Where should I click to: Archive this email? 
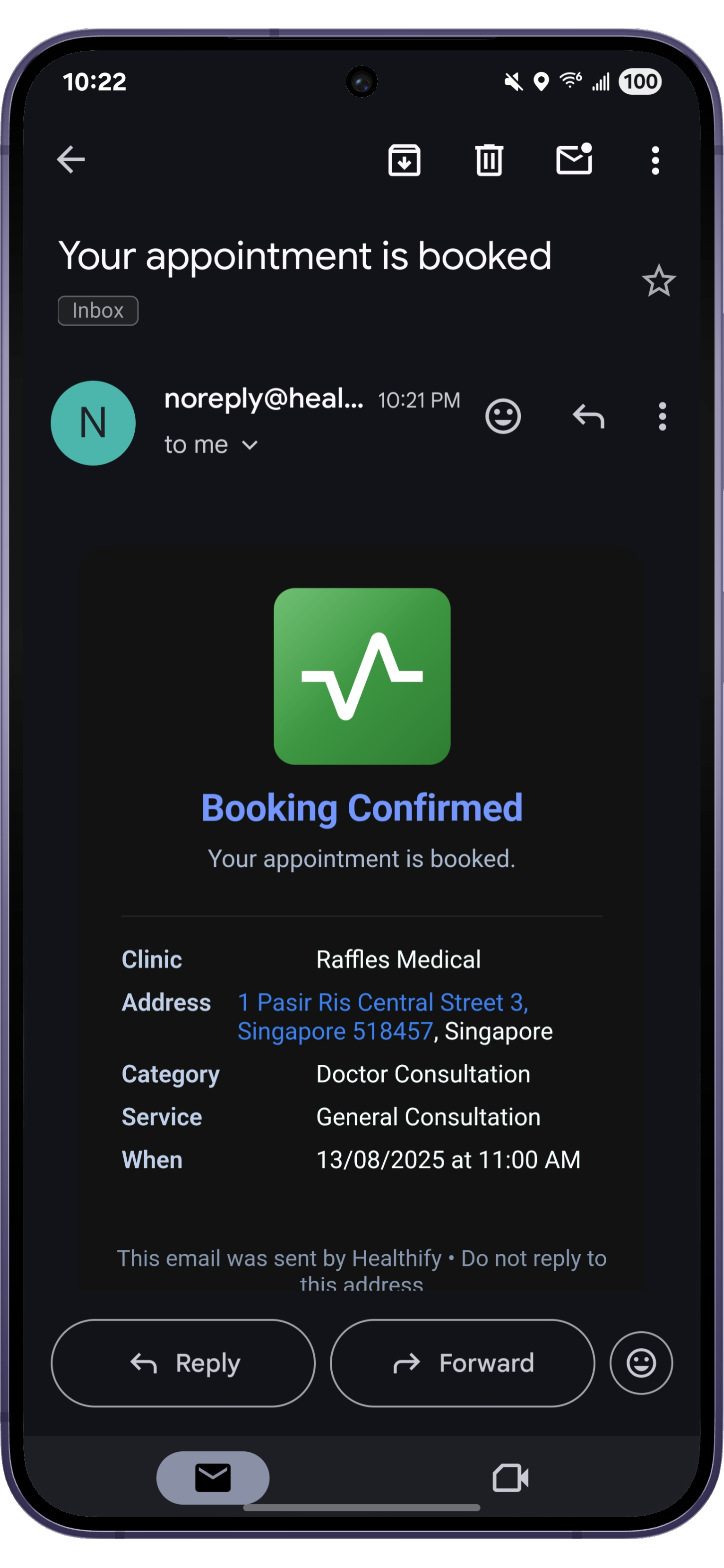click(404, 161)
